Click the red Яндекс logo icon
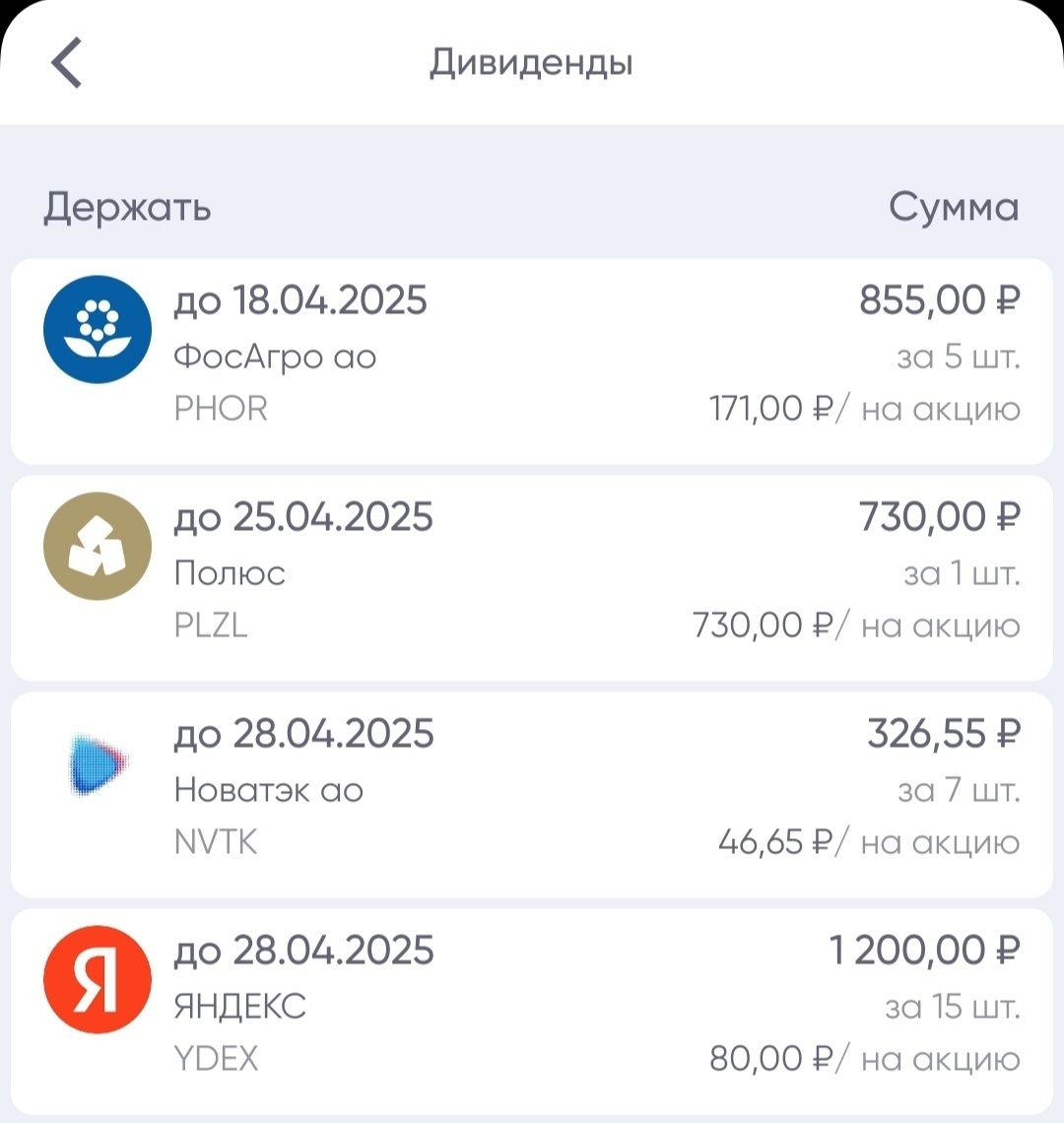The height and width of the screenshot is (1123, 1064). [x=97, y=980]
